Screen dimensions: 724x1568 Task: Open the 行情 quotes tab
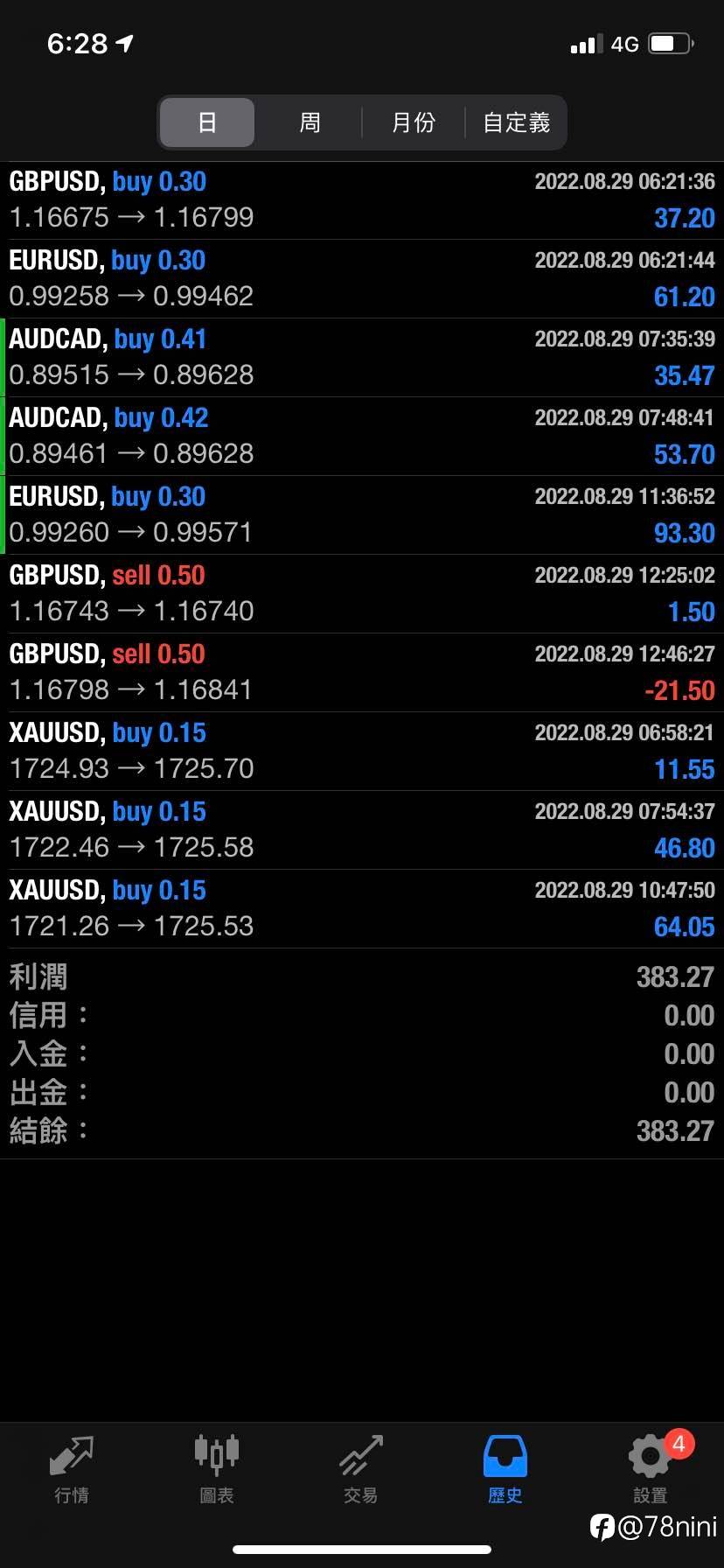tap(72, 1470)
